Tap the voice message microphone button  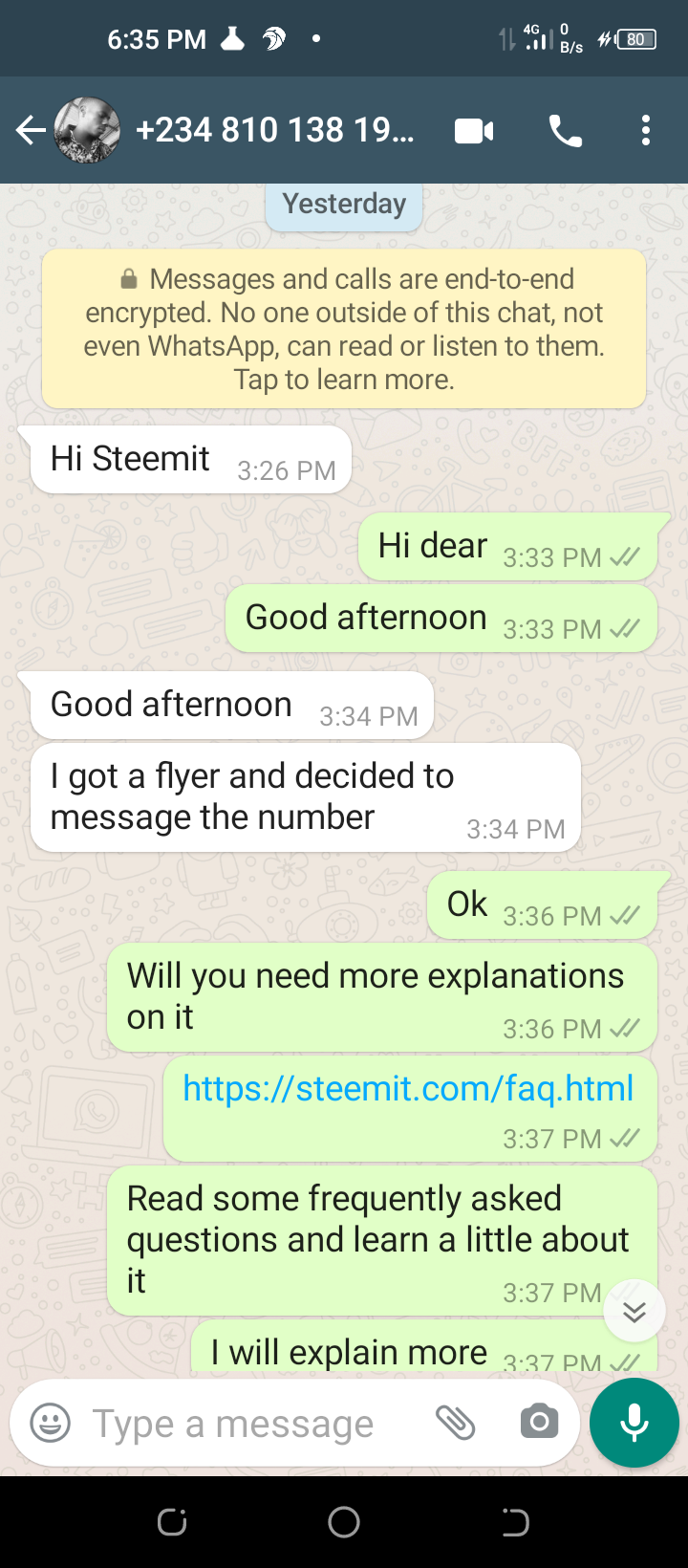pyautogui.click(x=634, y=1423)
